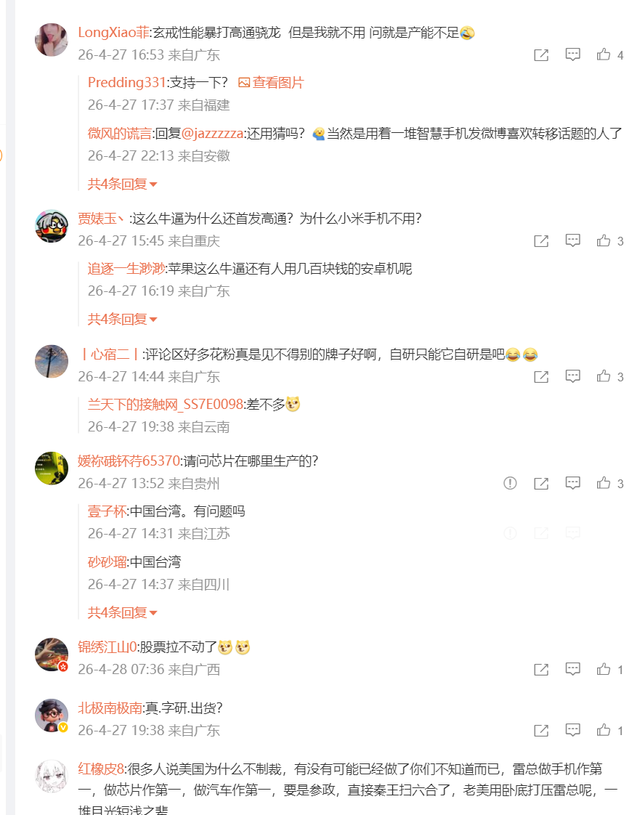This screenshot has width=640, height=815.
Task: Like 媛祢硪钚荇65370's comment
Action: coord(604,483)
